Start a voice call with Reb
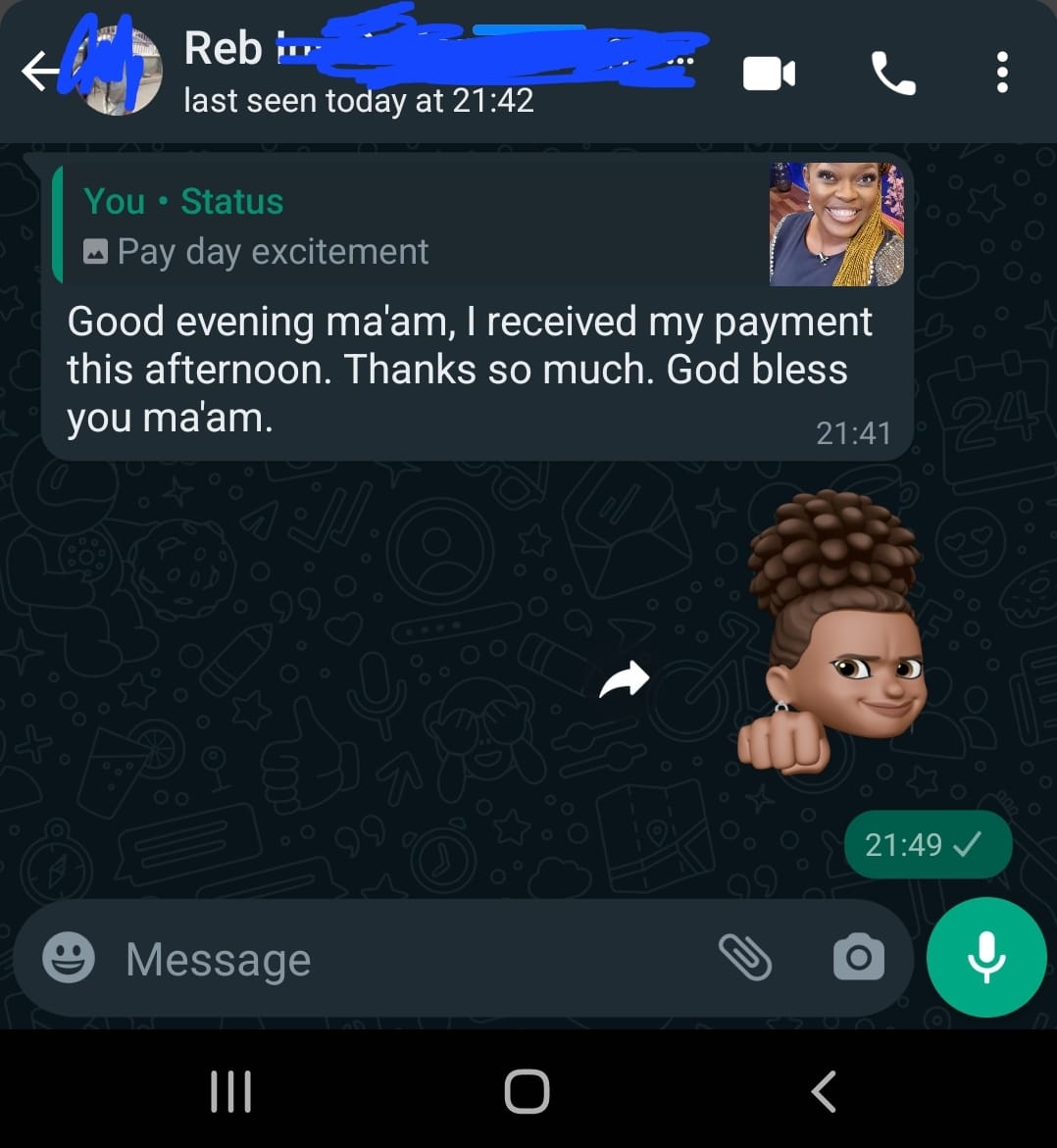 892,74
